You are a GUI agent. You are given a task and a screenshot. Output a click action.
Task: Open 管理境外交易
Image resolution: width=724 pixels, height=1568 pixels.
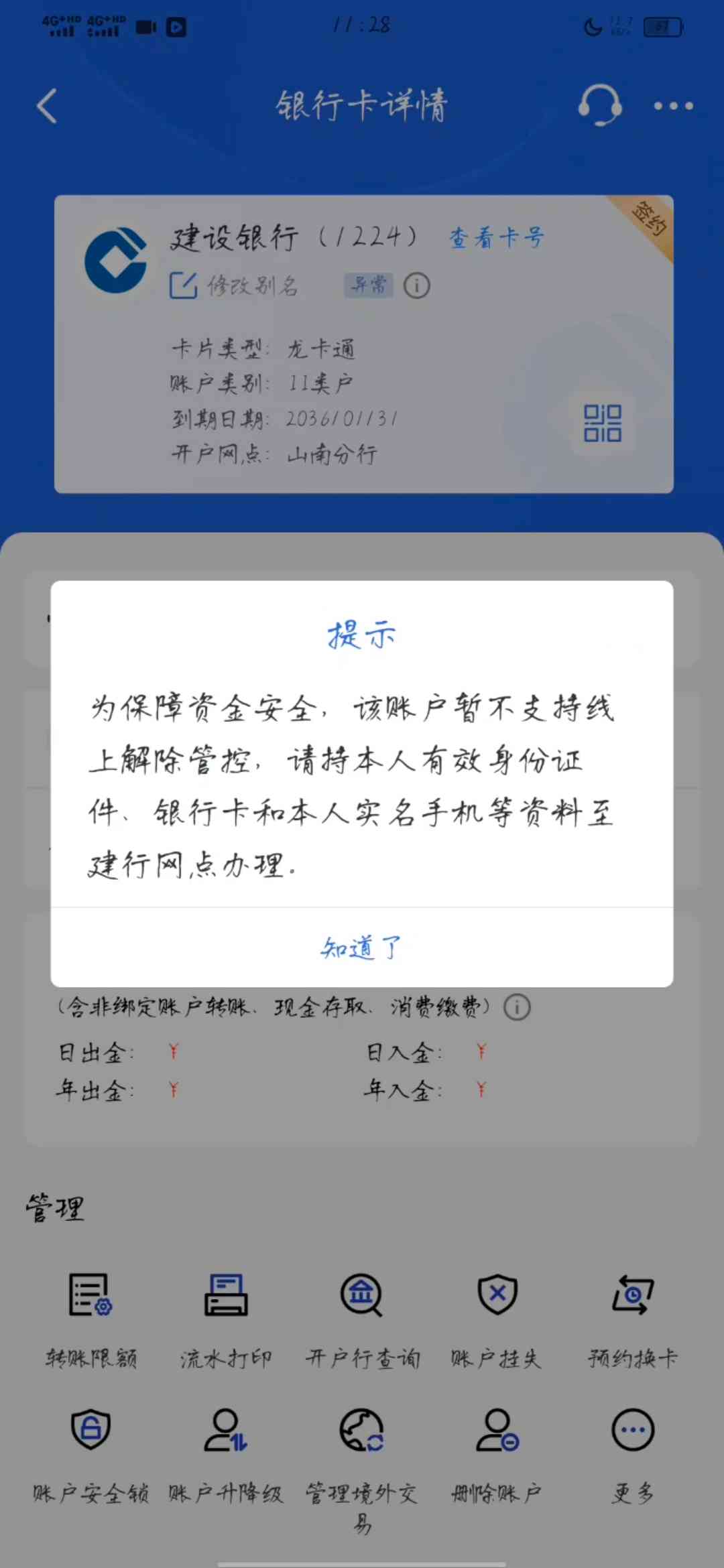362,1454
